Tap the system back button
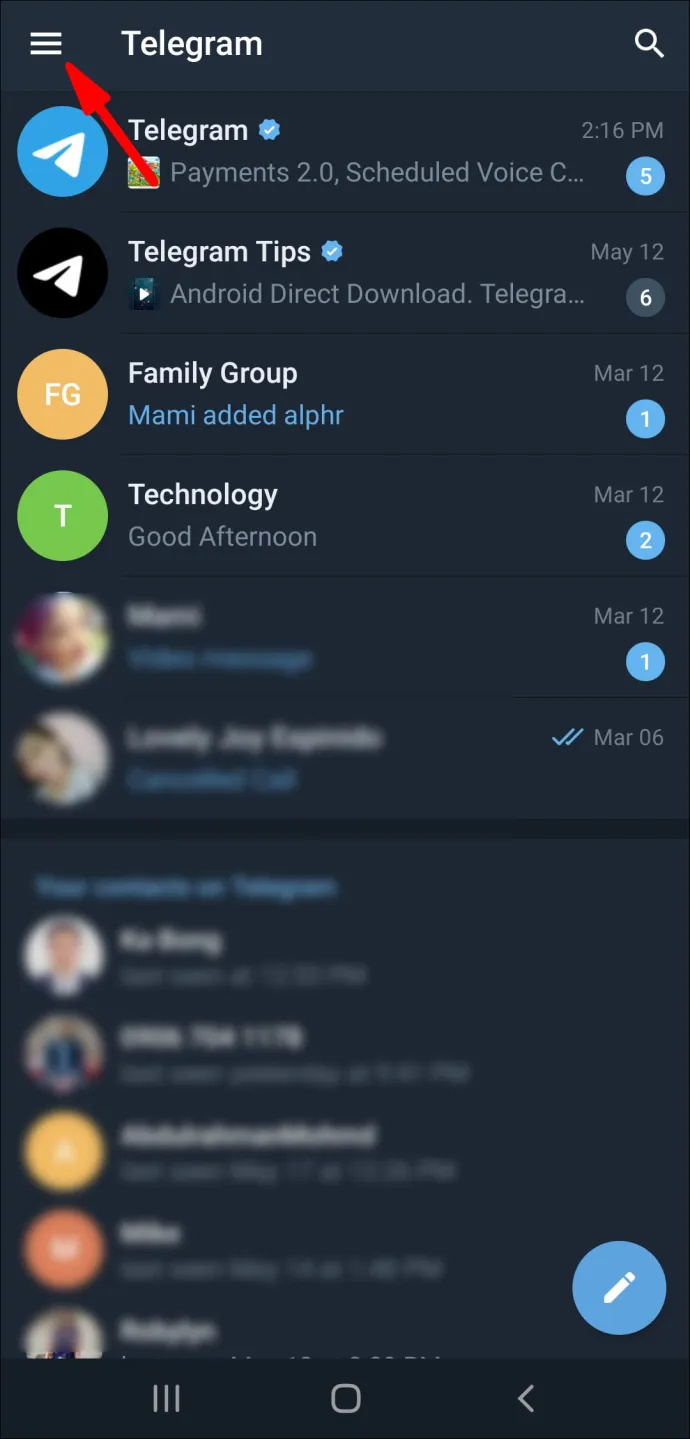Screen dimensions: 690x1439 [526, 1398]
